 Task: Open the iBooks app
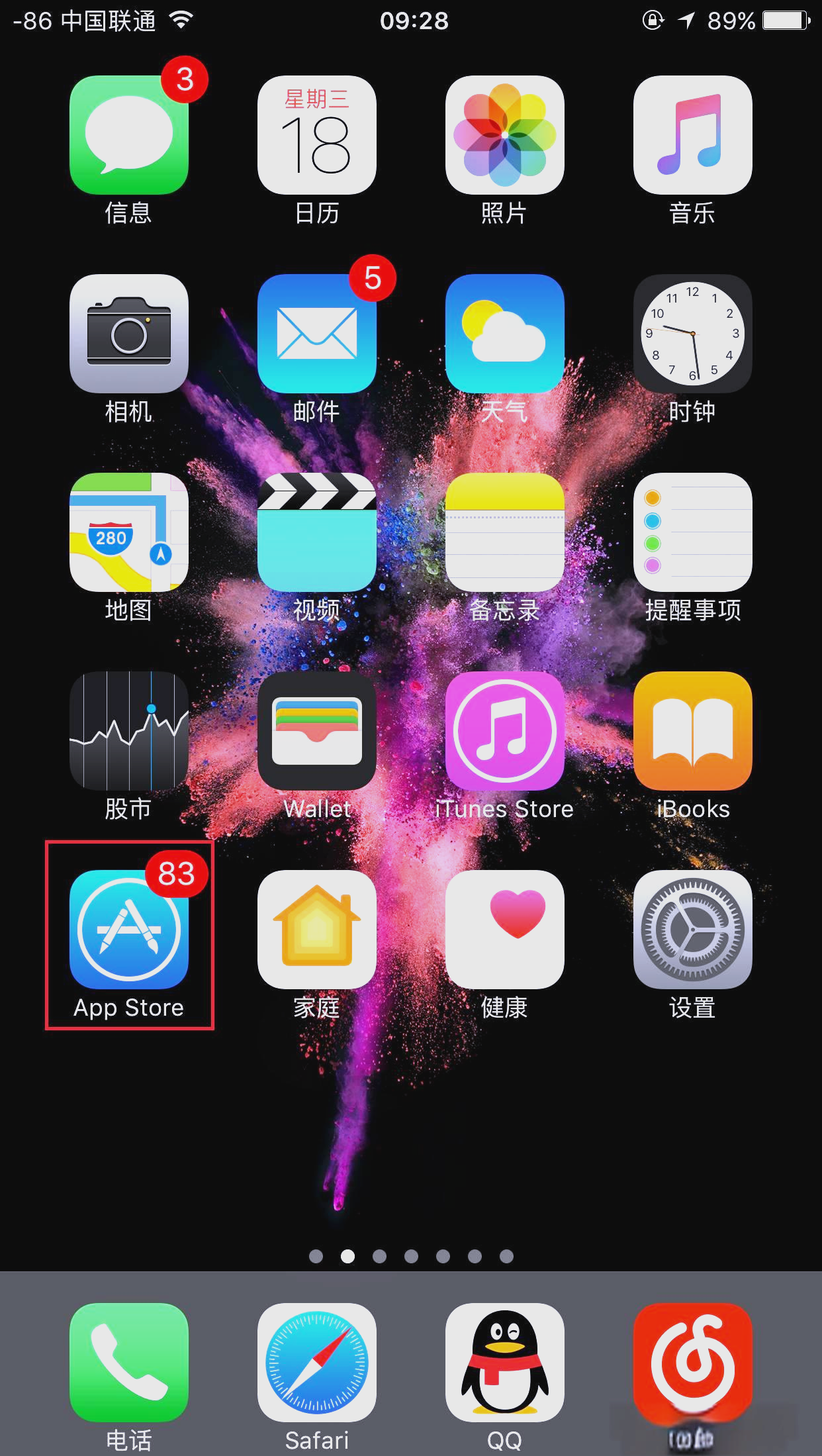[x=693, y=731]
